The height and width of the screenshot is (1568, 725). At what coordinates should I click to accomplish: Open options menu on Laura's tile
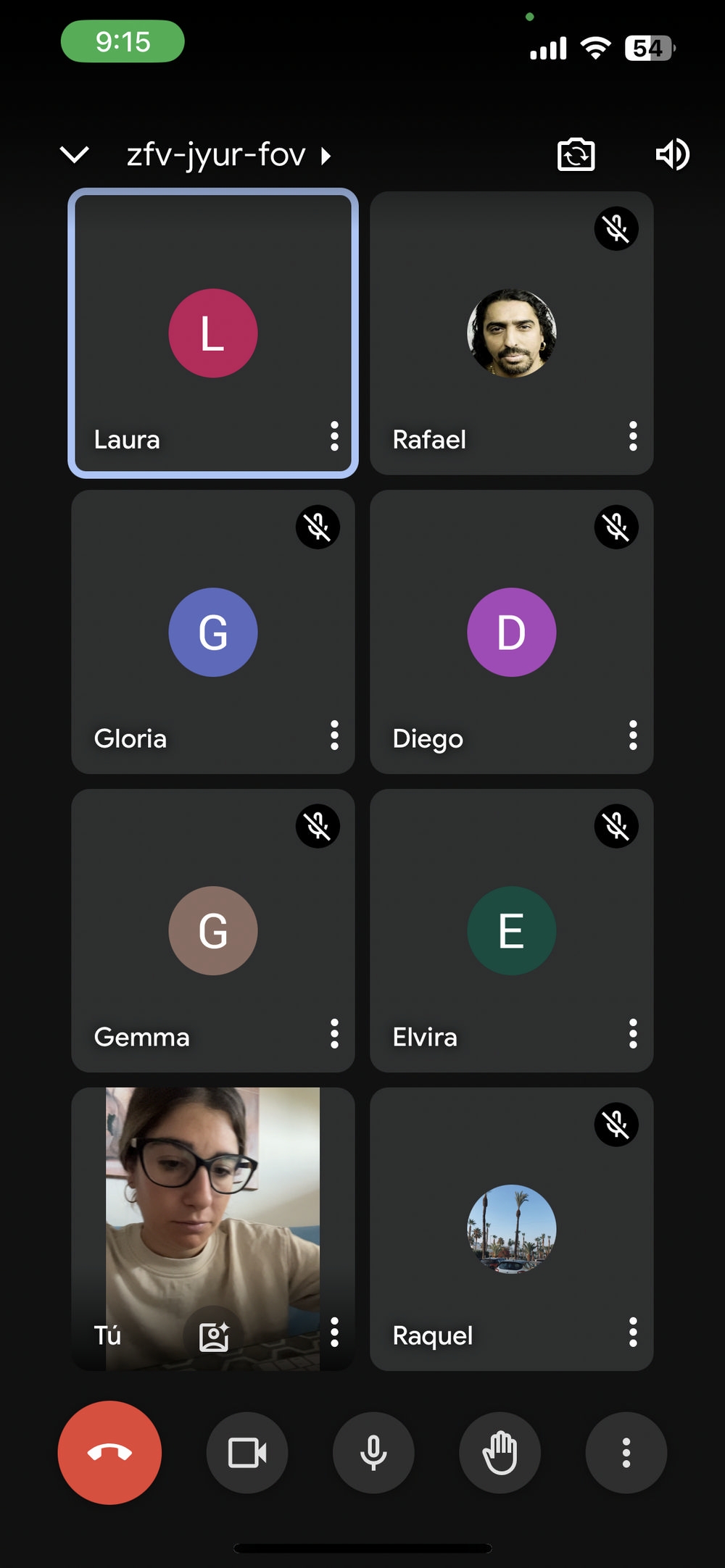pyautogui.click(x=334, y=436)
